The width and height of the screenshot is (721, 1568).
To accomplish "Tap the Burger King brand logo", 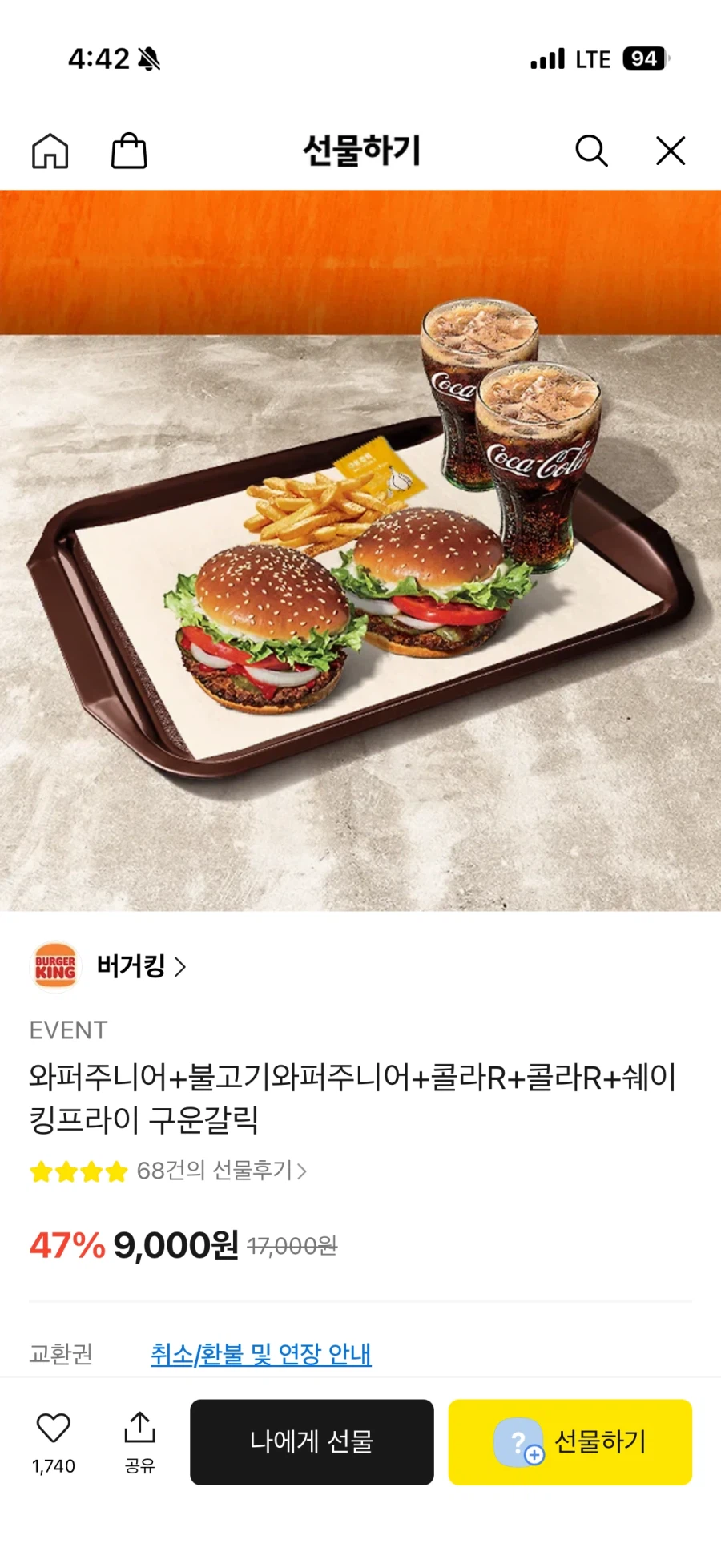I will [56, 967].
